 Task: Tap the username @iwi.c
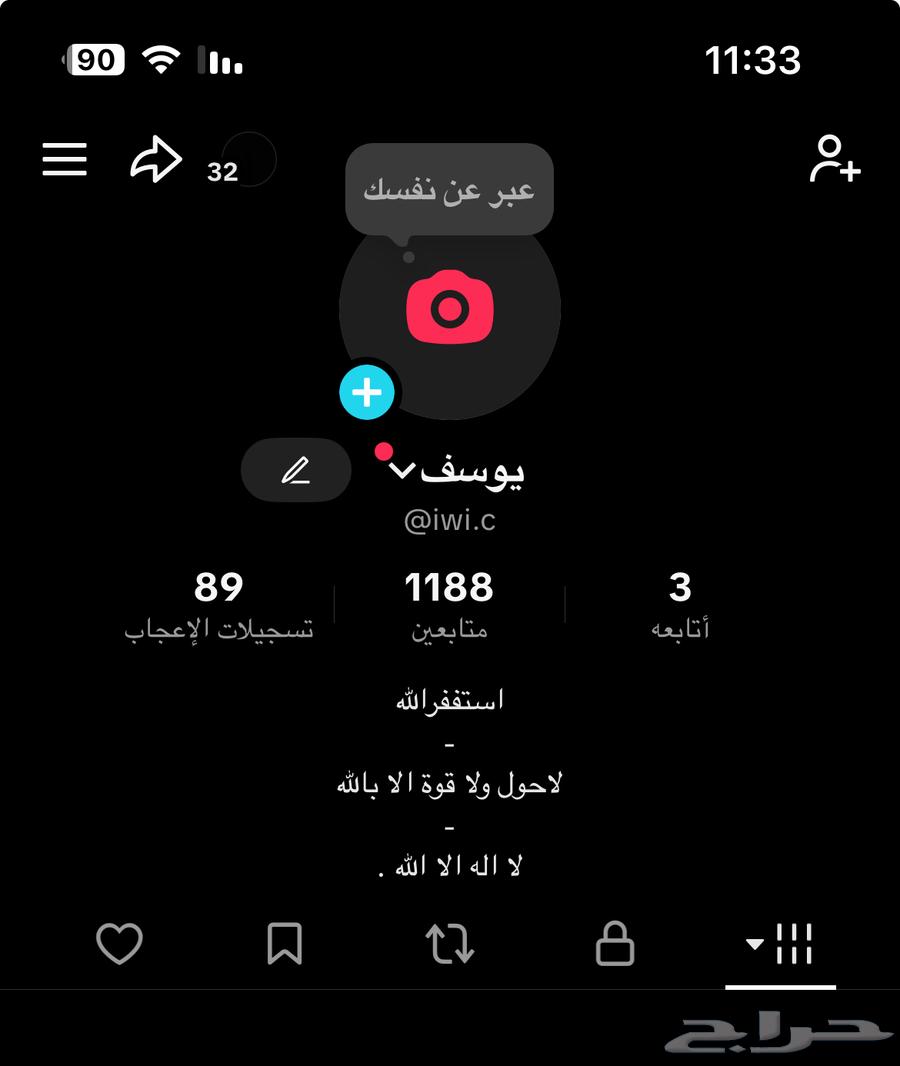pos(450,520)
